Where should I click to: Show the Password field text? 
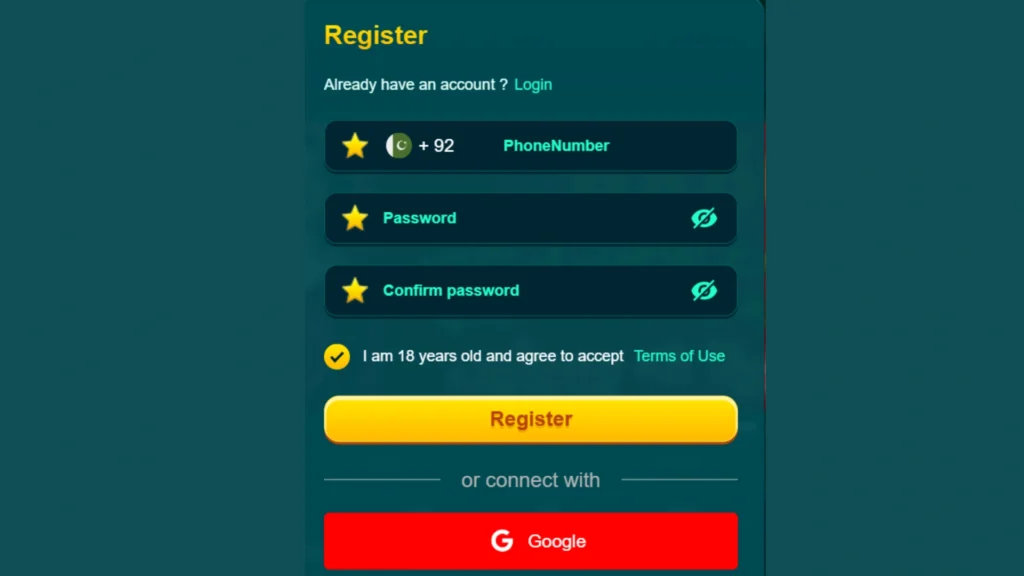[704, 218]
